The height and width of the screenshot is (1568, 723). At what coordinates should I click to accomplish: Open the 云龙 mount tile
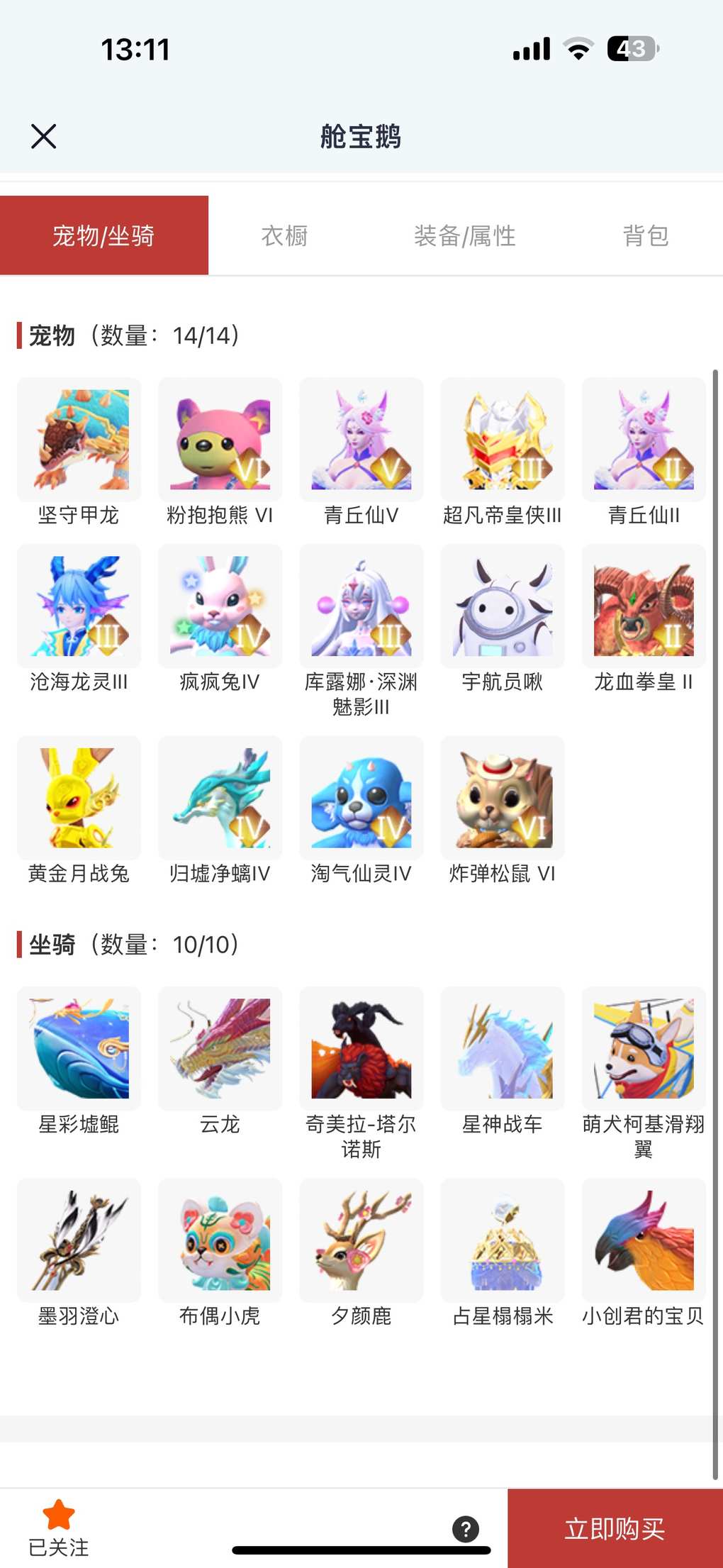pyautogui.click(x=220, y=1049)
